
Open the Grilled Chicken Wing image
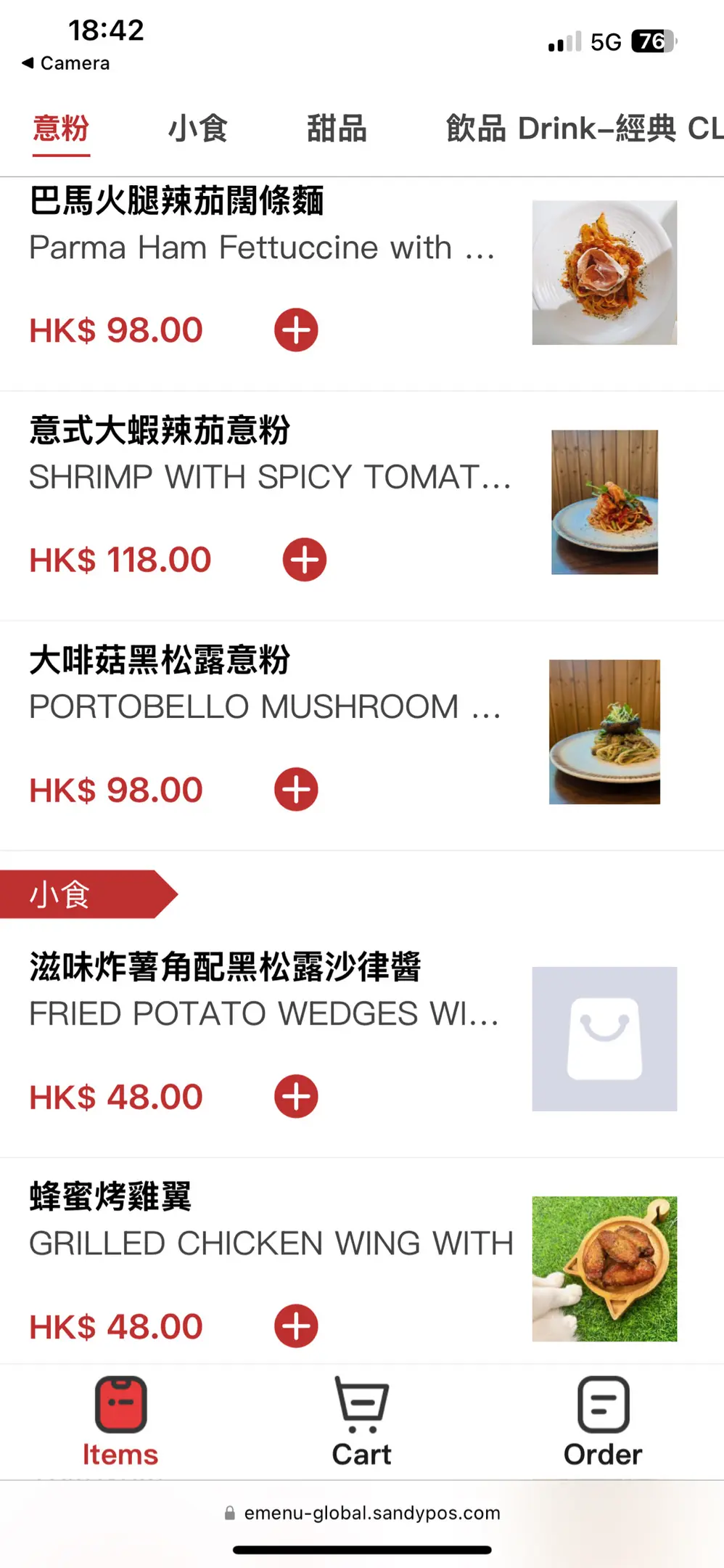click(604, 1269)
